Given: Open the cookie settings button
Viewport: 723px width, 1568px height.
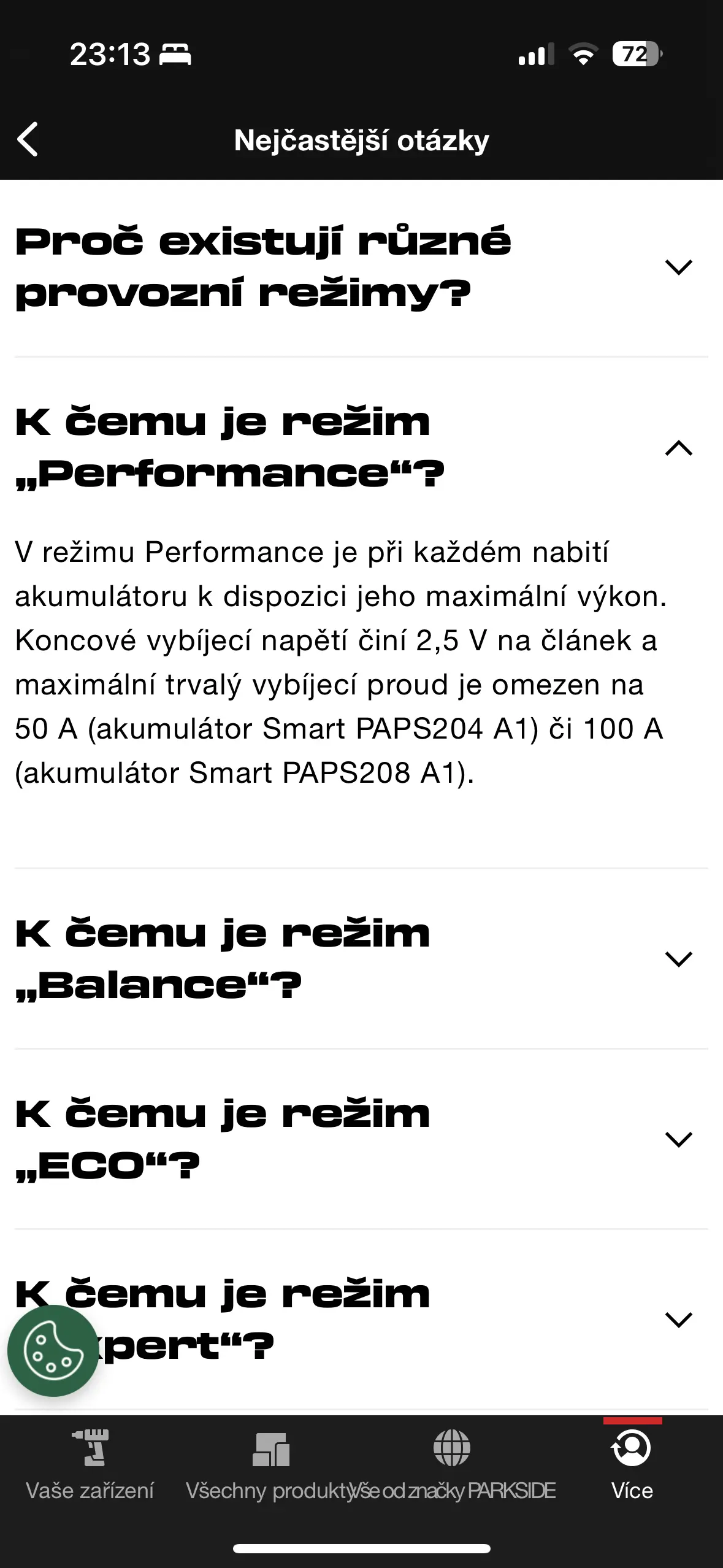Looking at the screenshot, I should (53, 1350).
